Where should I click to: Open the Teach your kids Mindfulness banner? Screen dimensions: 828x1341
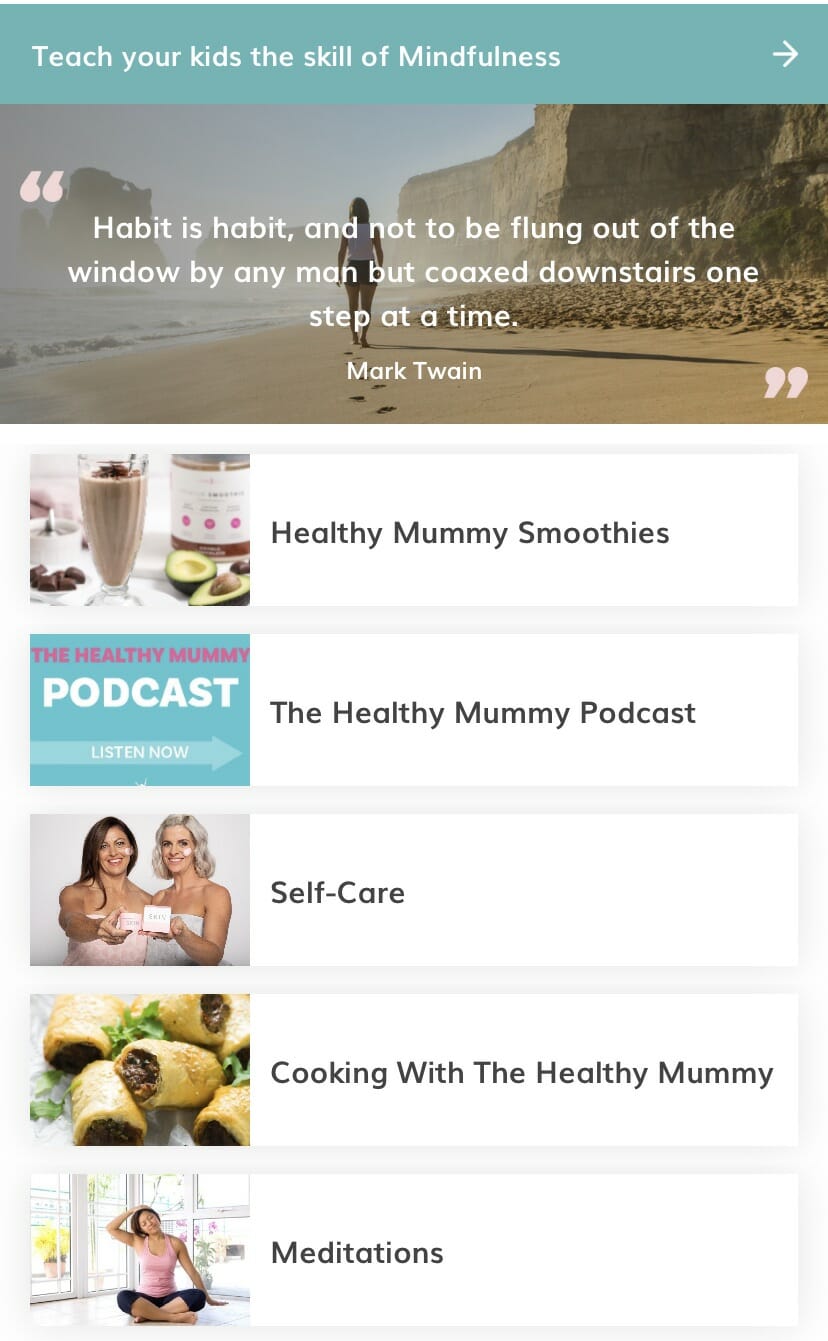(414, 54)
